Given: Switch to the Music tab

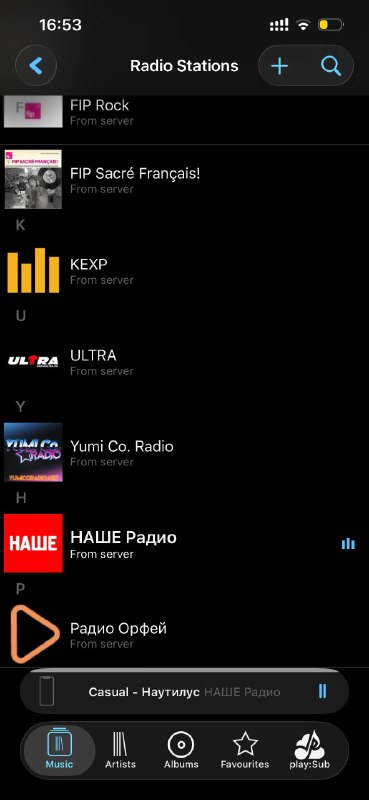Looking at the screenshot, I should (x=59, y=750).
